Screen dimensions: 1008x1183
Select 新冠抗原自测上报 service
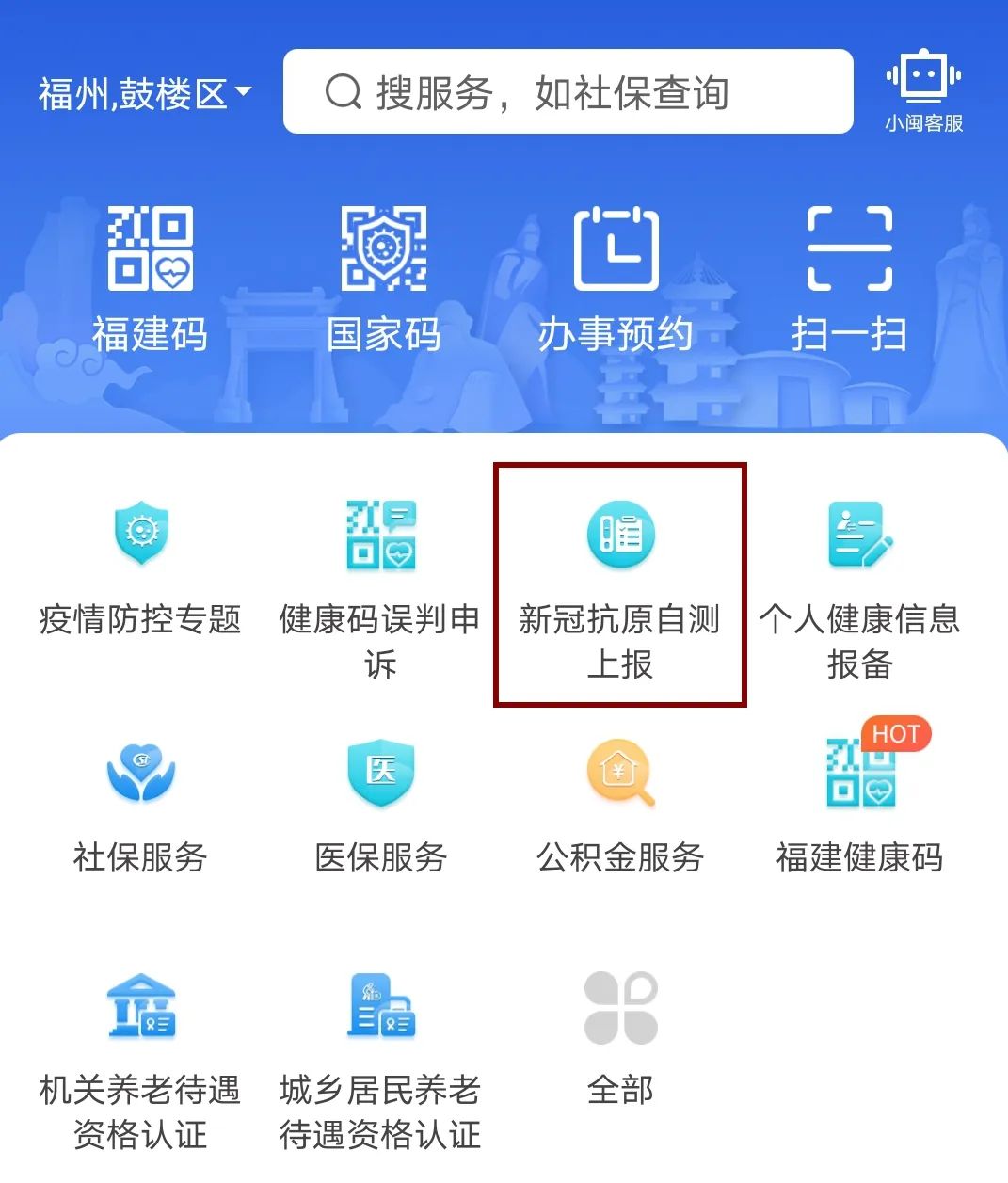(x=619, y=584)
